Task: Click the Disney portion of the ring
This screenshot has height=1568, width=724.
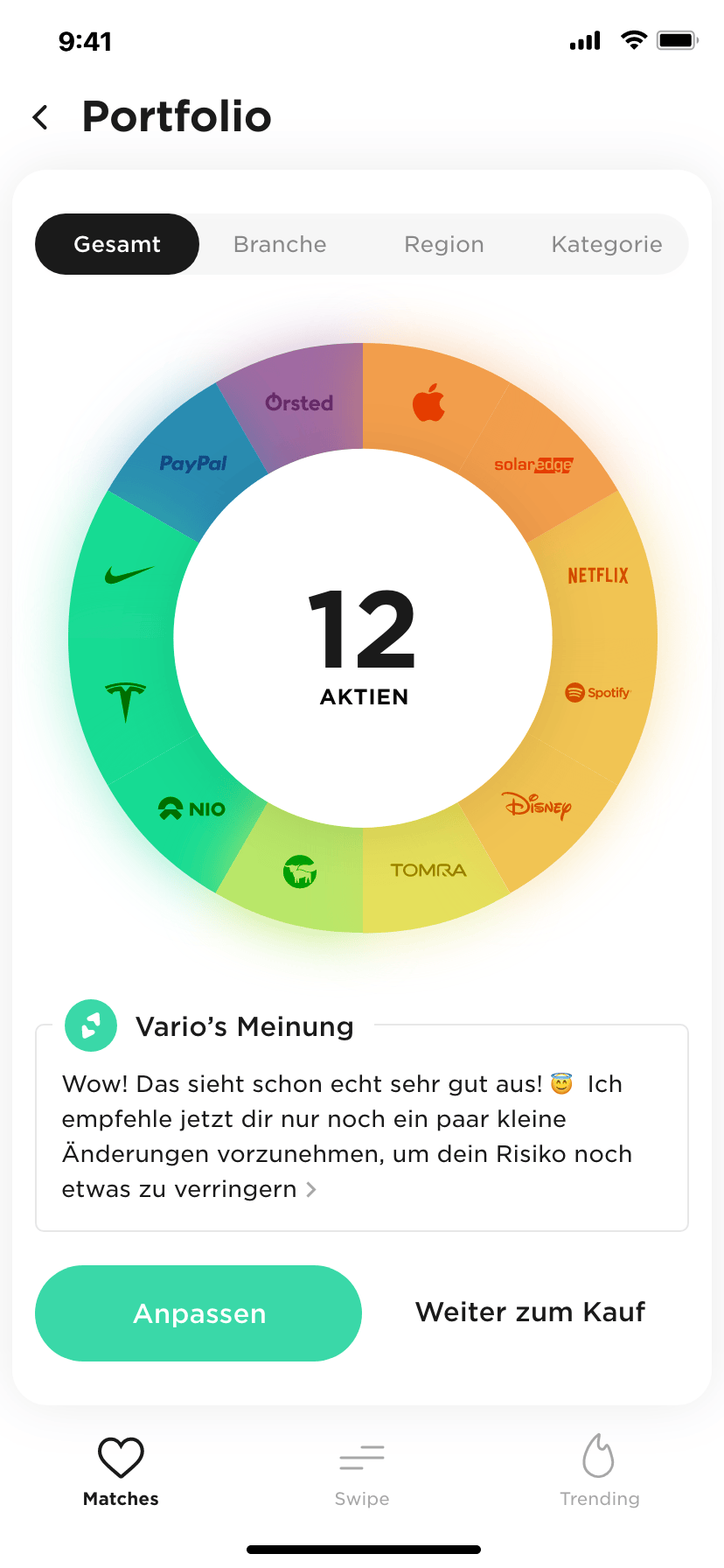Action: [539, 806]
